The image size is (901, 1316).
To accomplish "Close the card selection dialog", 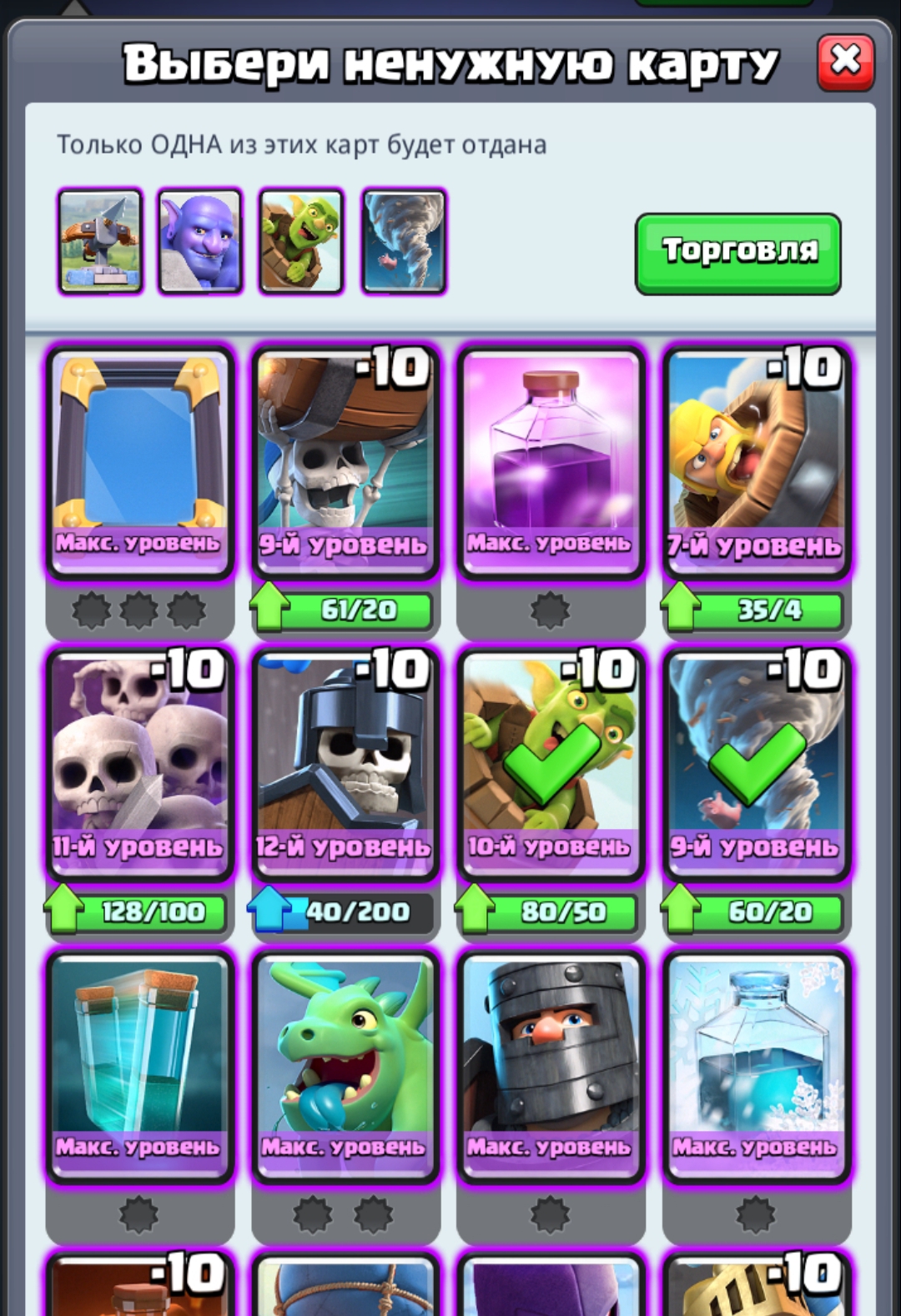I will [845, 63].
